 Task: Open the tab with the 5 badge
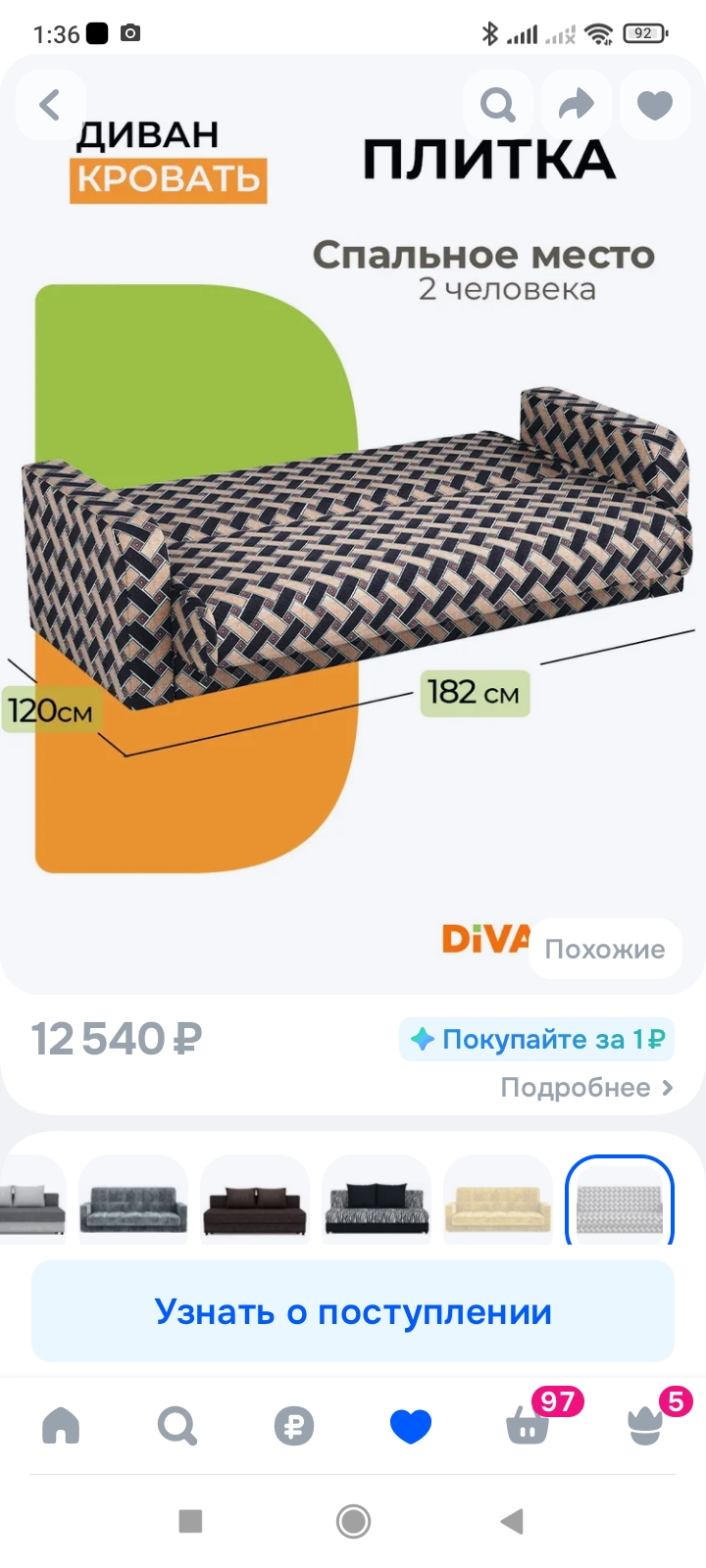(x=646, y=1425)
